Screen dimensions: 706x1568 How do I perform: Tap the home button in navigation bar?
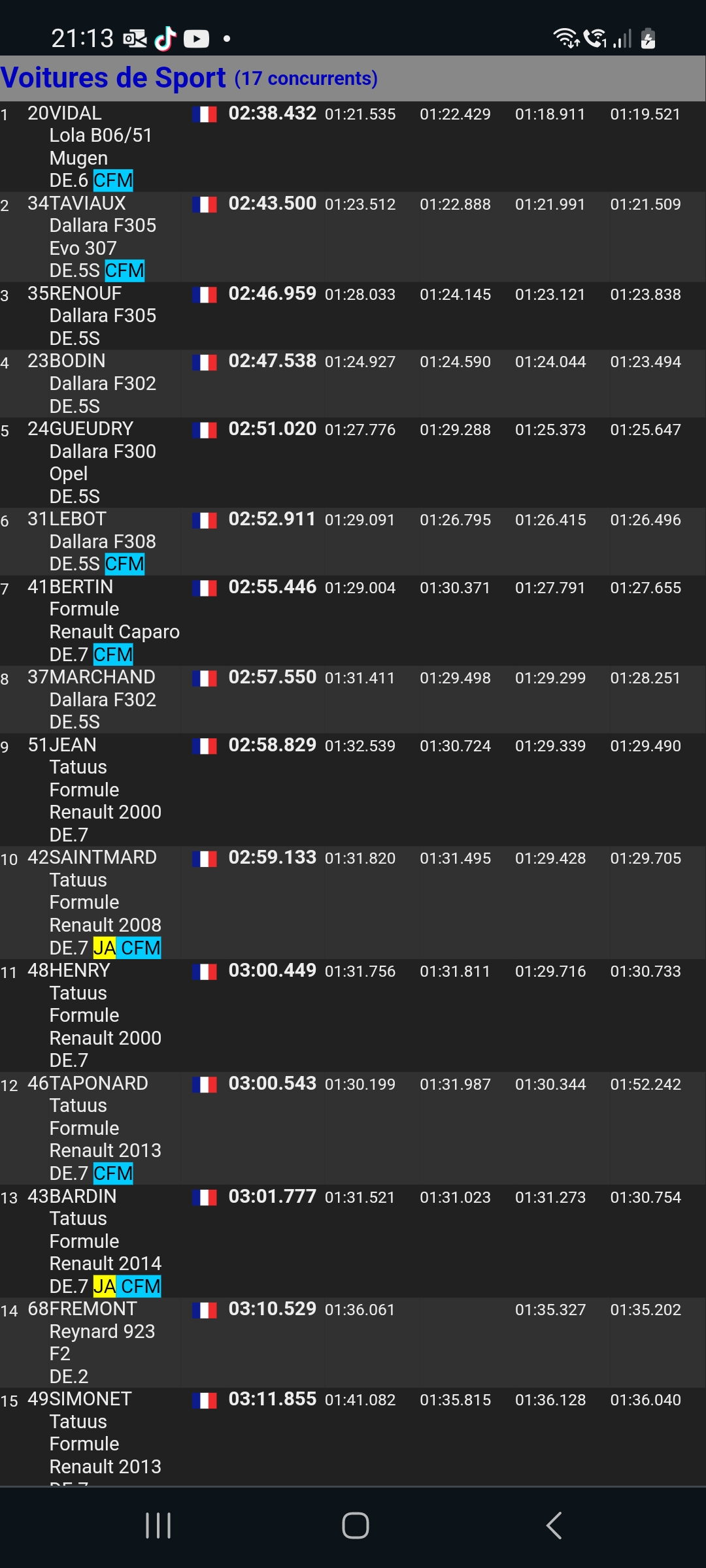356,1526
